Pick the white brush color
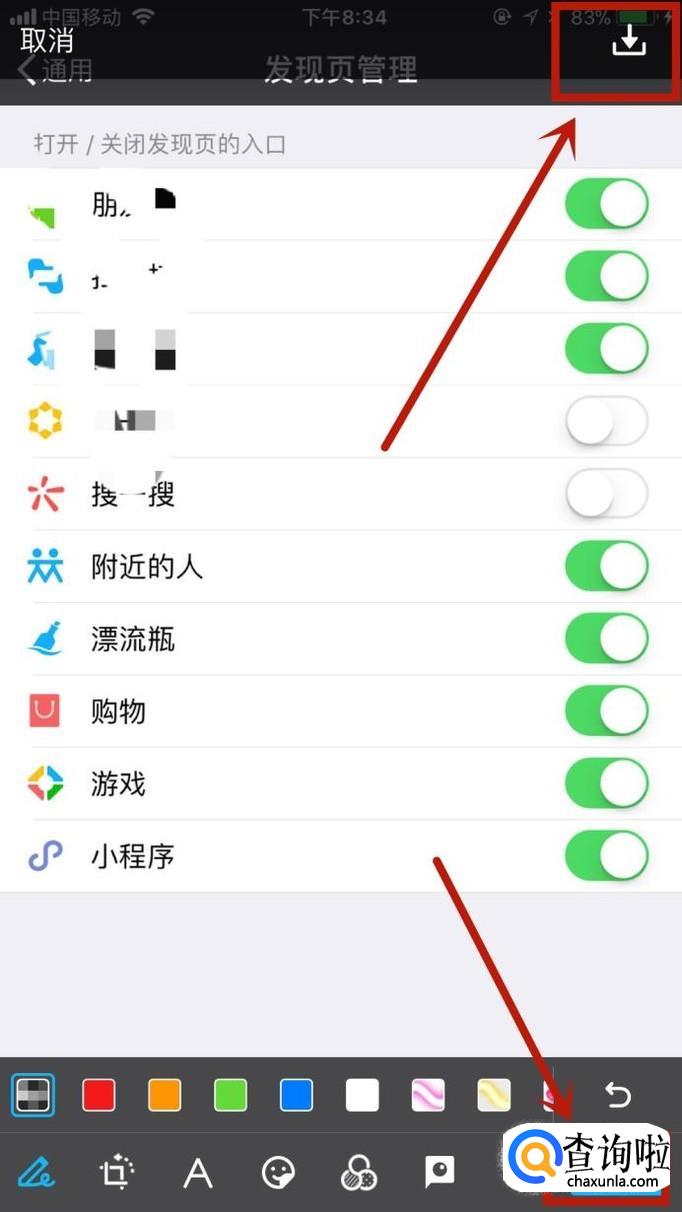Image resolution: width=682 pixels, height=1212 pixels. [363, 1095]
